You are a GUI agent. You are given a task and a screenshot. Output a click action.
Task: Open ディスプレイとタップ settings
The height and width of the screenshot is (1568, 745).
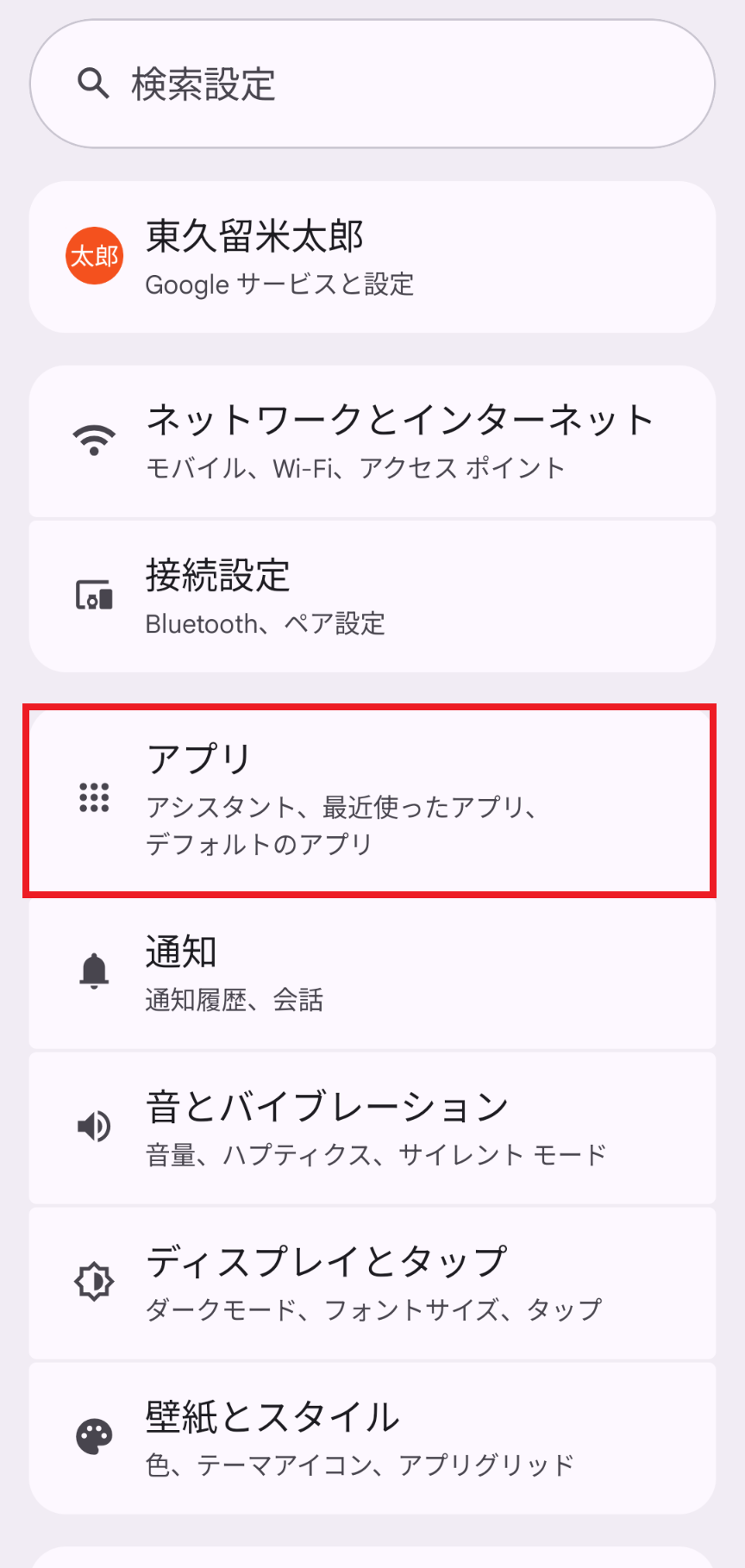(x=372, y=1282)
